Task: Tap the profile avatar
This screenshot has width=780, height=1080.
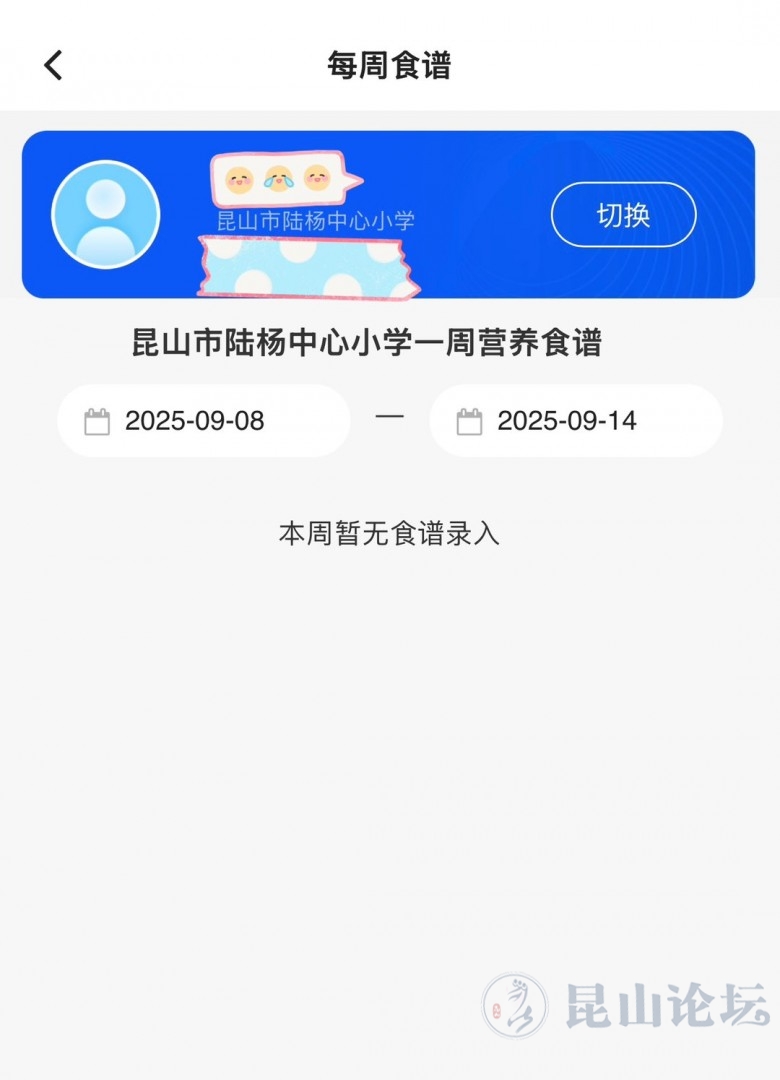Action: [106, 215]
